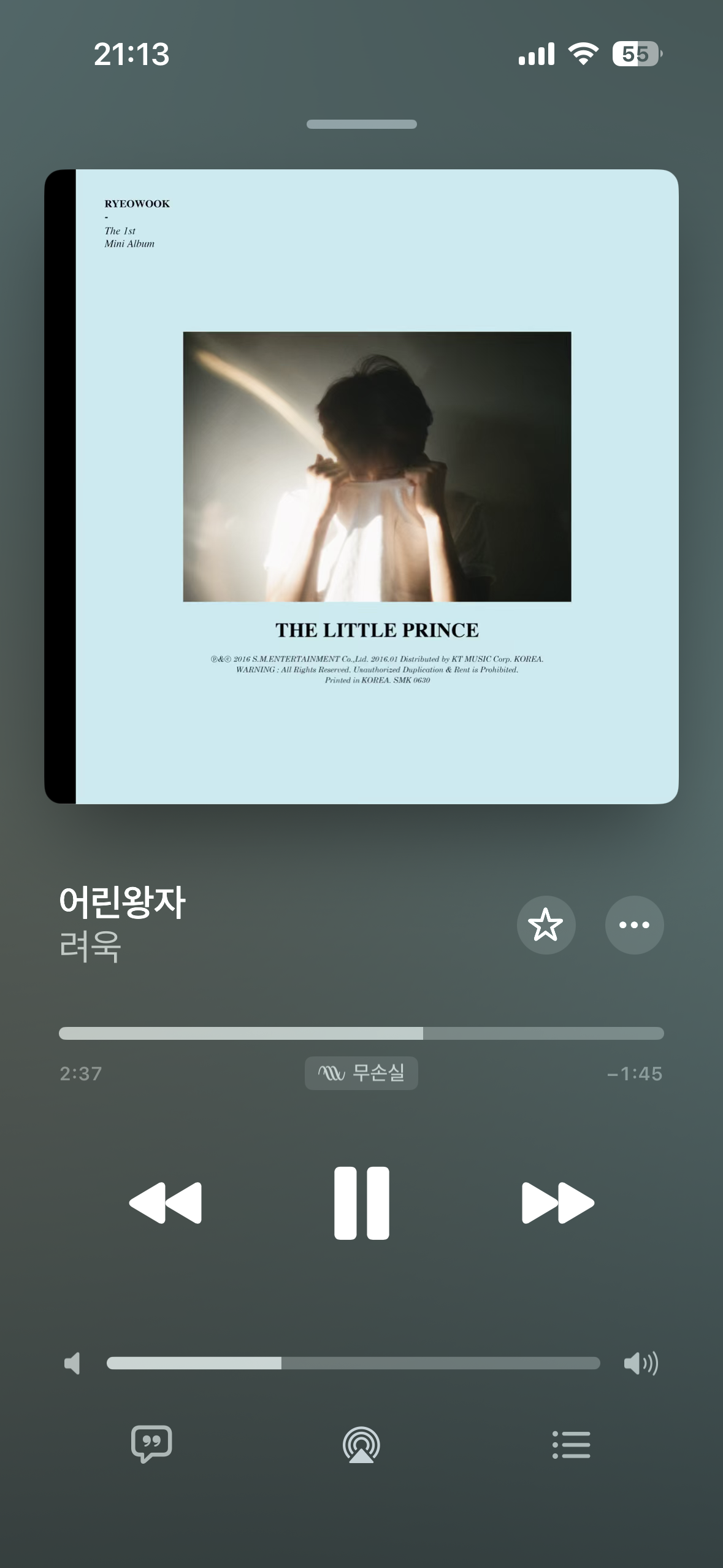Open the more options ellipsis menu
Image resolution: width=723 pixels, height=1568 pixels.
634,924
